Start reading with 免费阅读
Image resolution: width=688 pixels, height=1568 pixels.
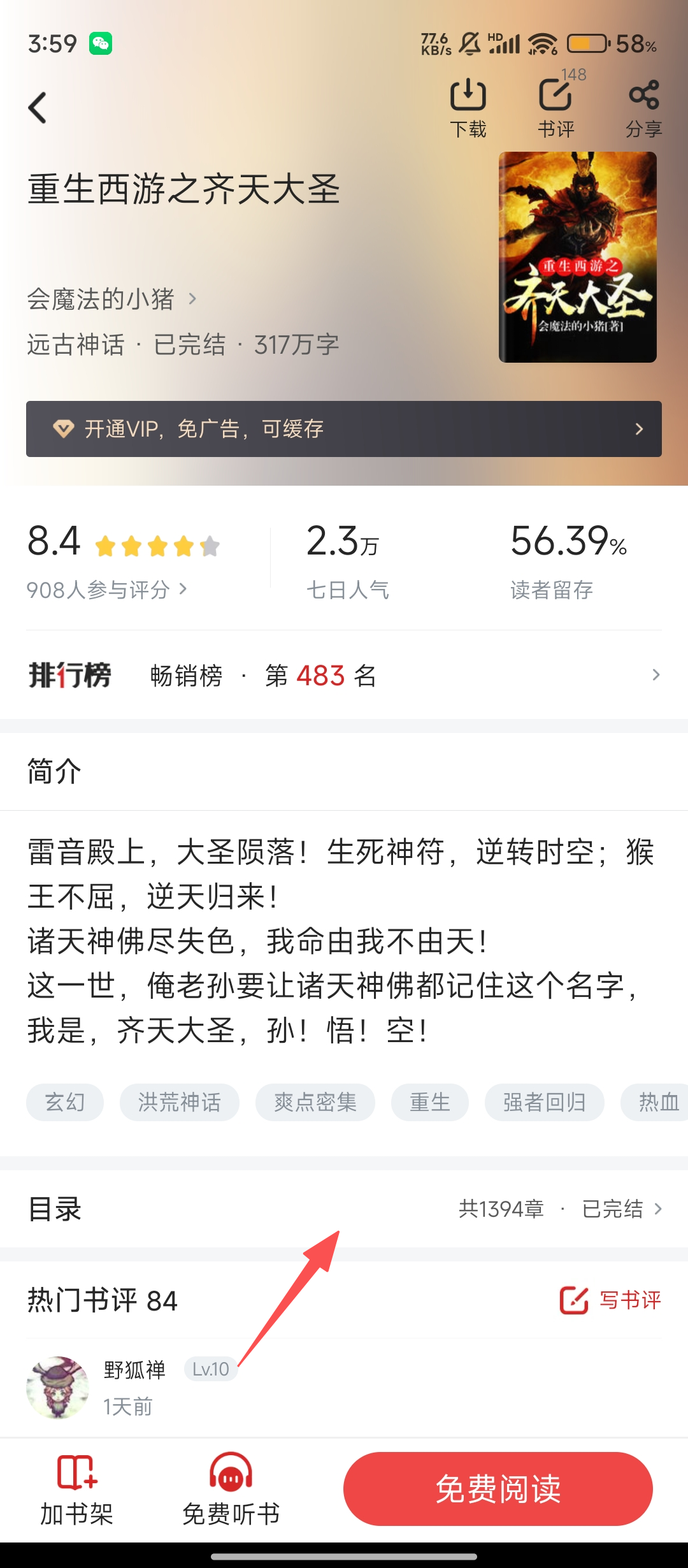[498, 1489]
